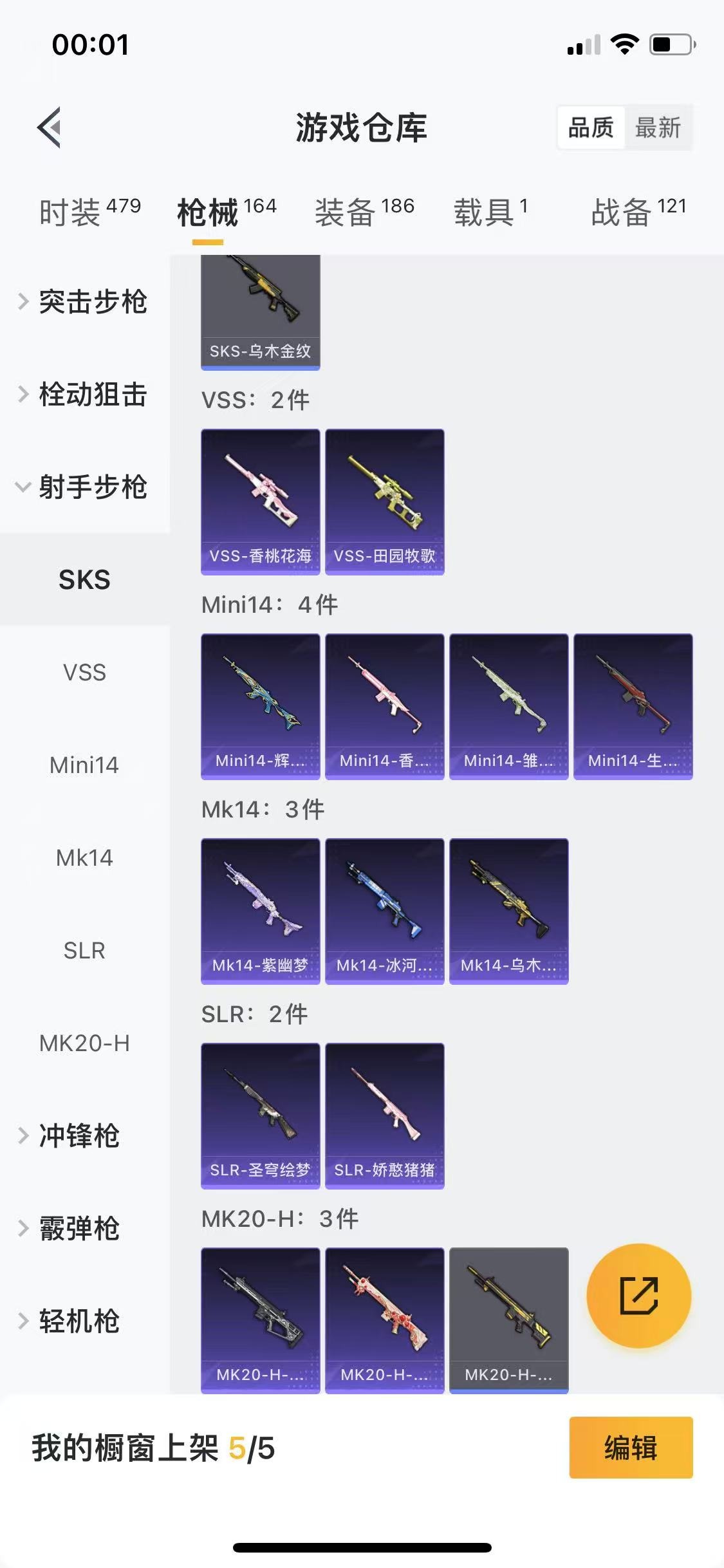
Task: Jump to MK20-H in the sidebar
Action: [84, 1043]
